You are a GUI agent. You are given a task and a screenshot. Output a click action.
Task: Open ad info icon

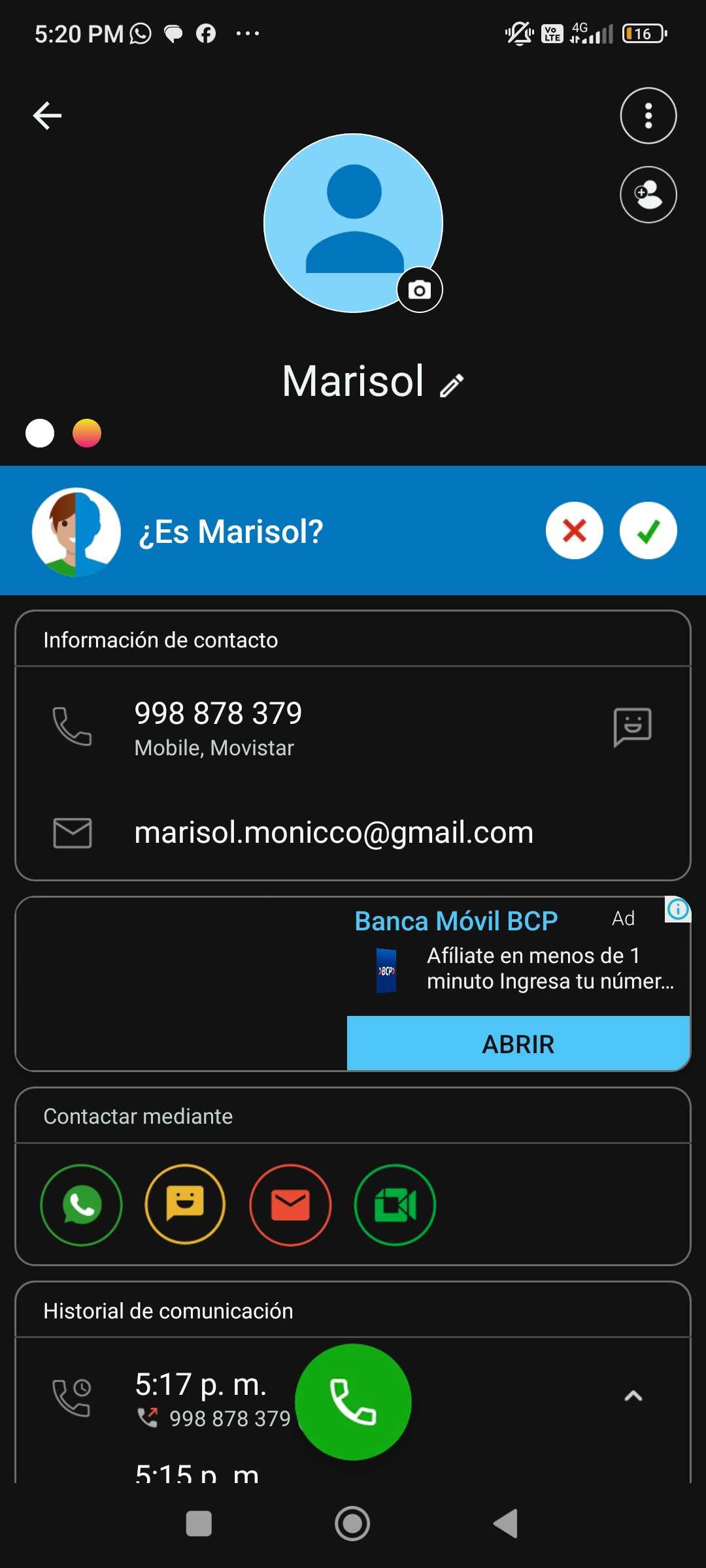coord(678,909)
